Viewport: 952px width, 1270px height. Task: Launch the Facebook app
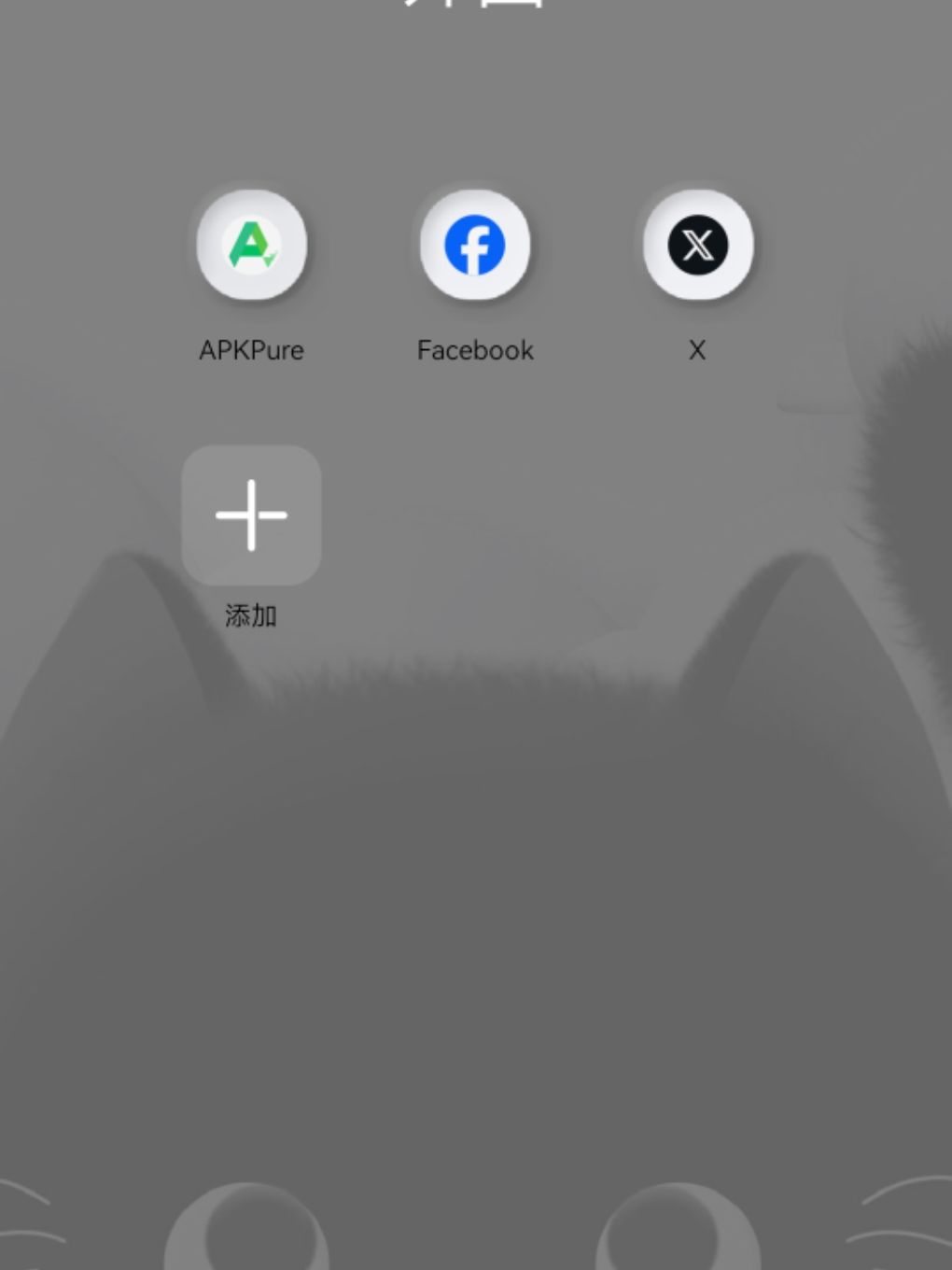pos(475,246)
